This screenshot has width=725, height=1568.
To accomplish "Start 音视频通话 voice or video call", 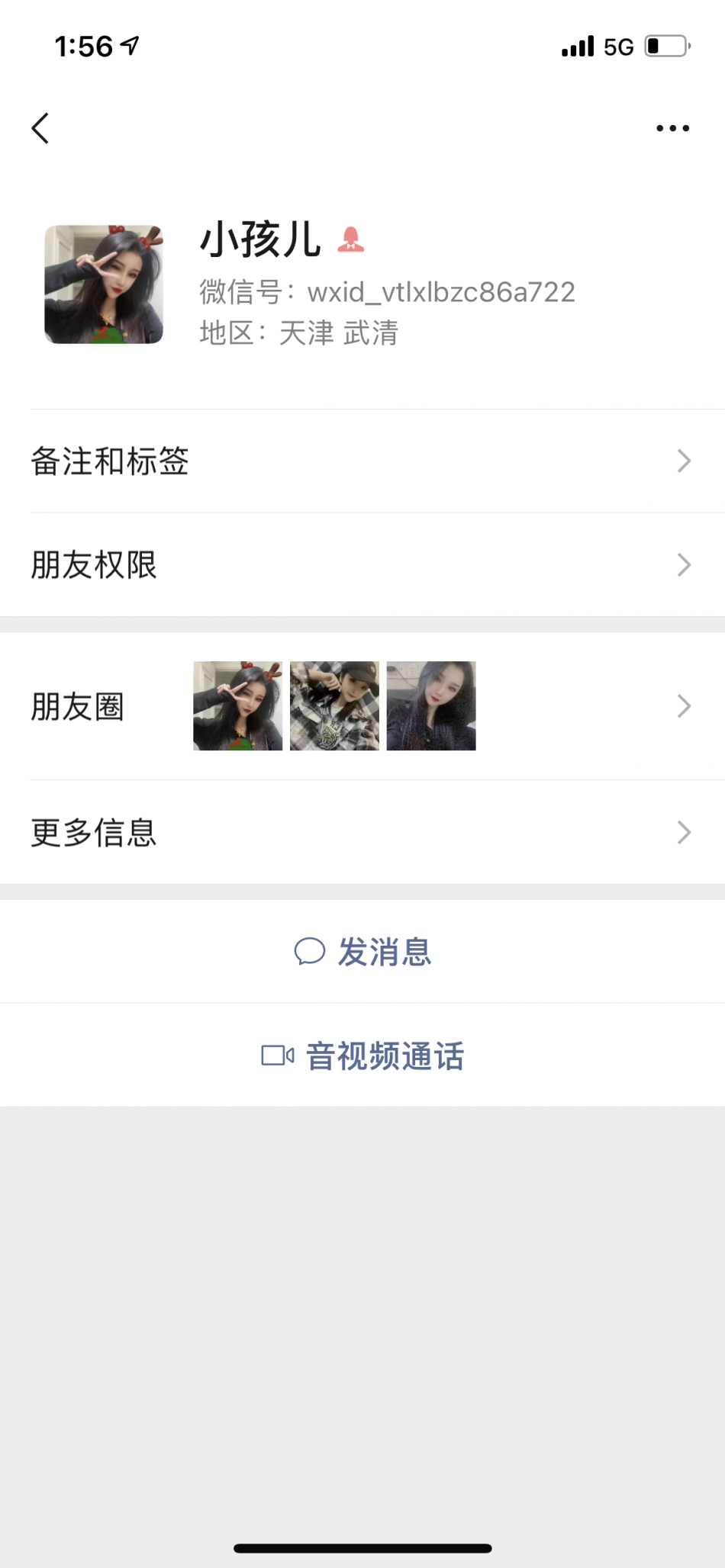I will coord(362,1056).
